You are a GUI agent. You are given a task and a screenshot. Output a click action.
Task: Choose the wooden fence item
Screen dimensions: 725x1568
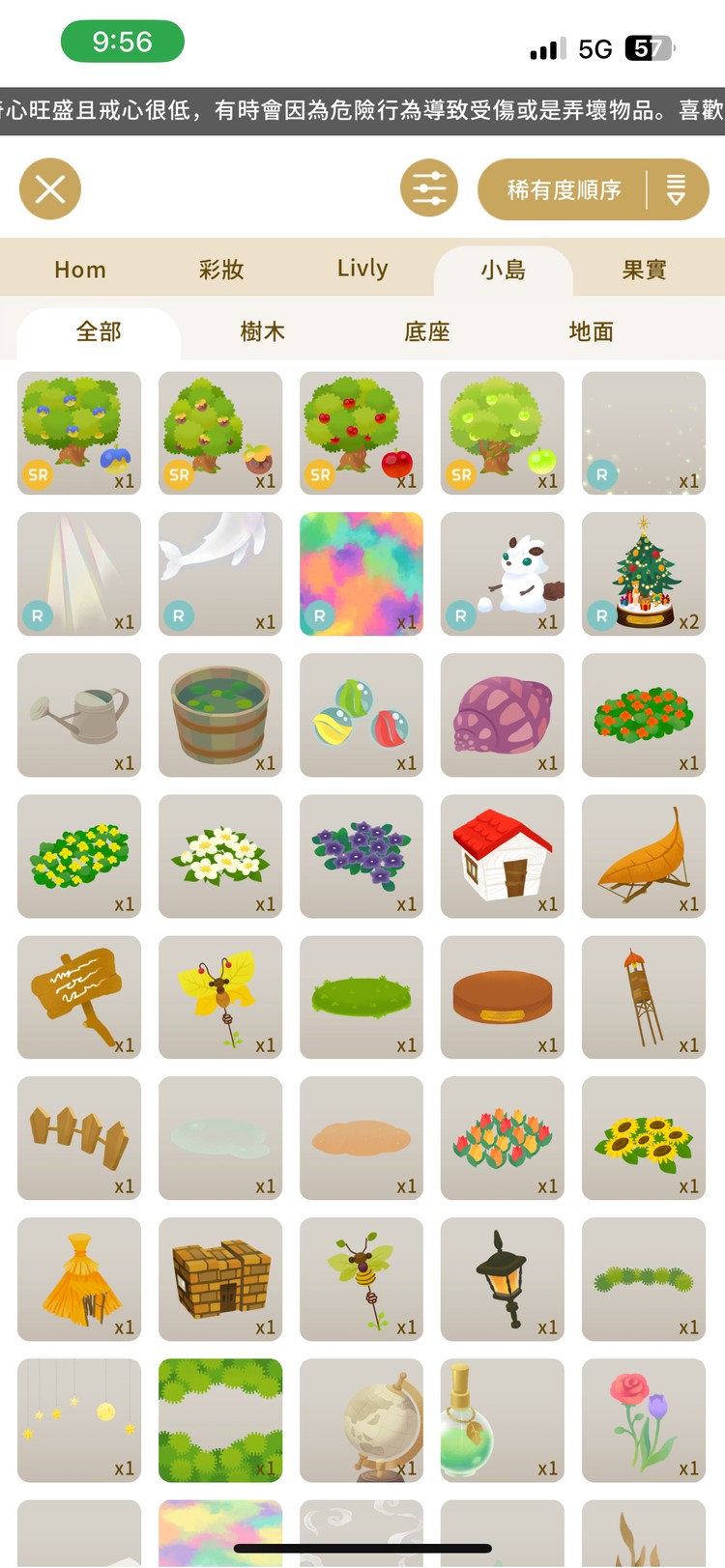(79, 1138)
